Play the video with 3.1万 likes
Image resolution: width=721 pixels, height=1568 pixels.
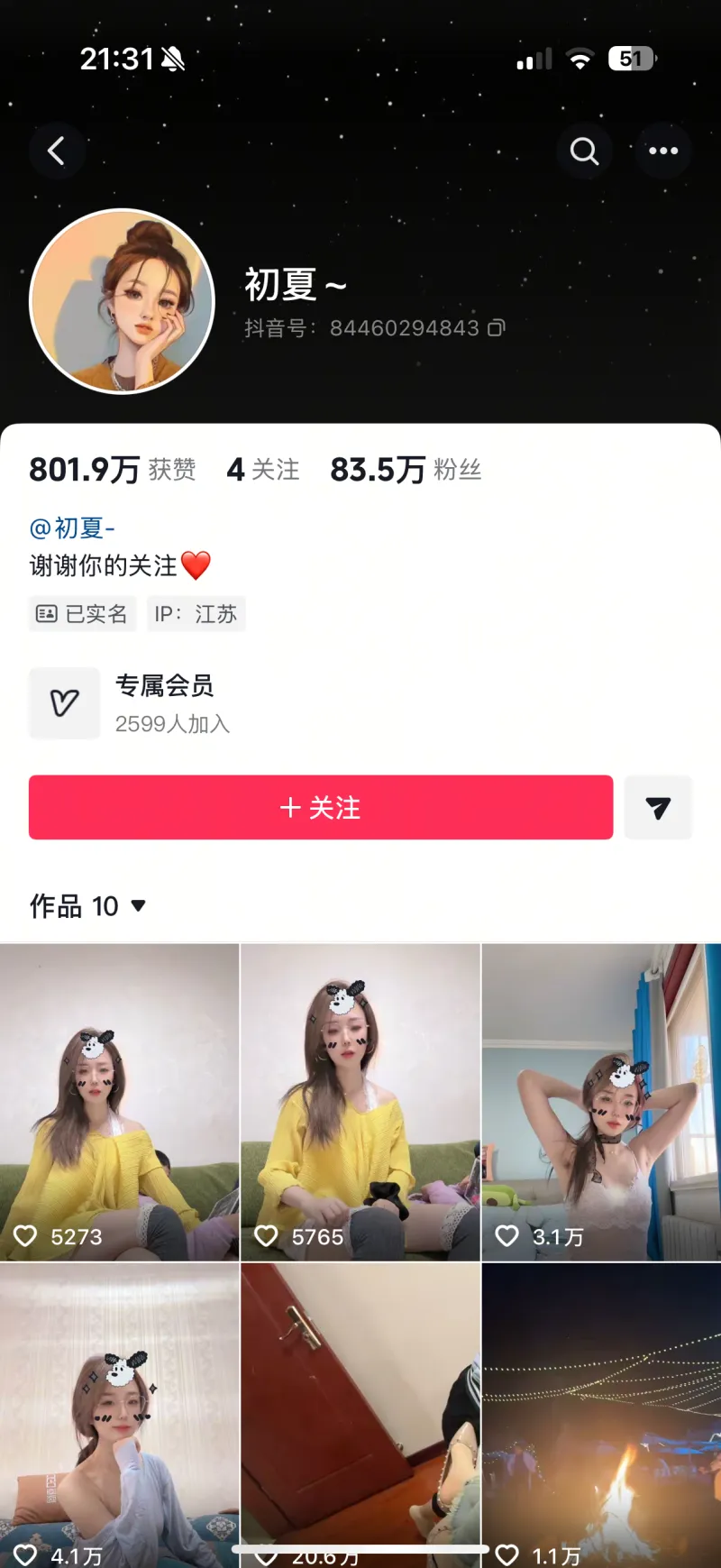coord(601,1100)
